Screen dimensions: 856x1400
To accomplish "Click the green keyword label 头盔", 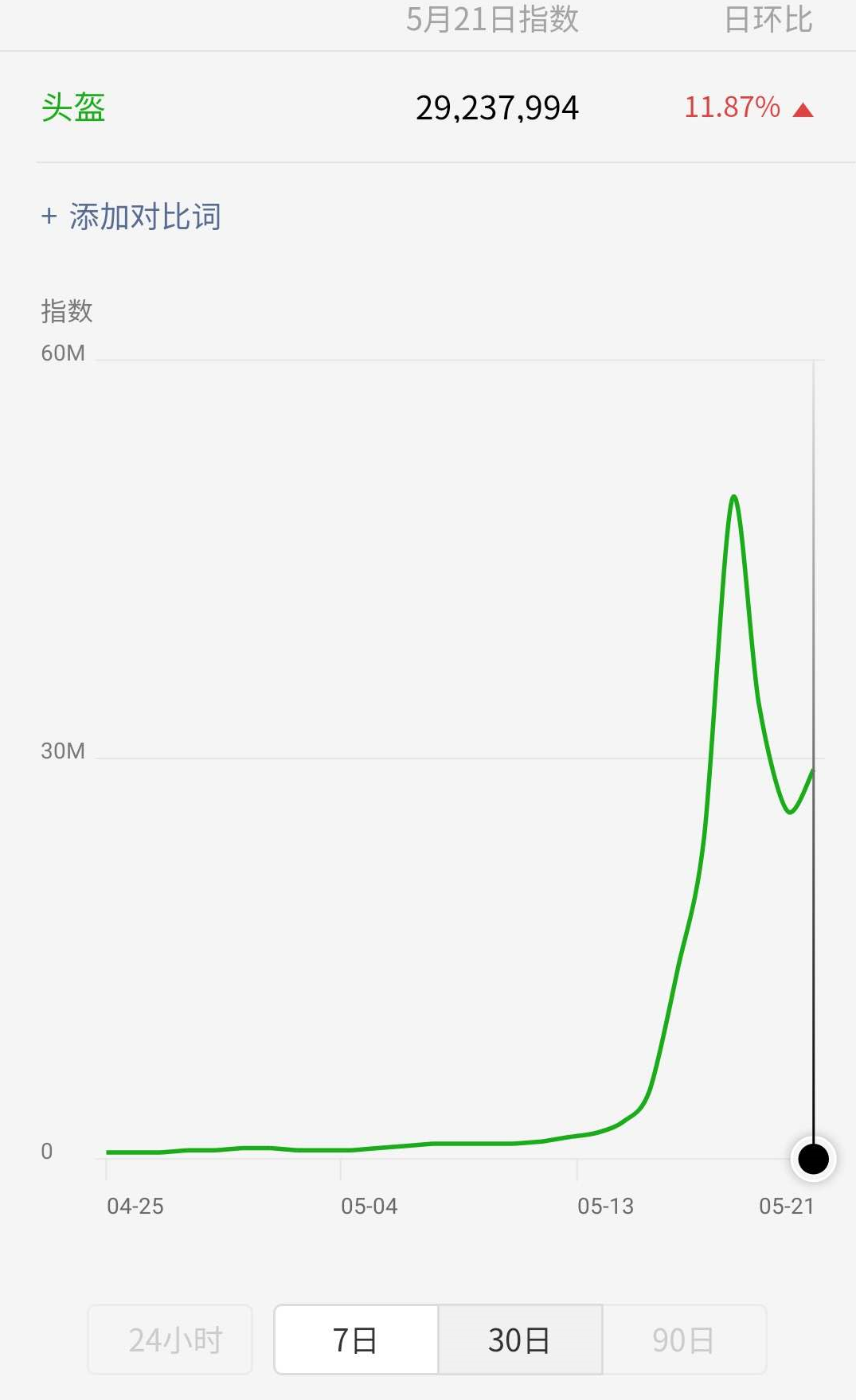I will pyautogui.click(x=74, y=107).
